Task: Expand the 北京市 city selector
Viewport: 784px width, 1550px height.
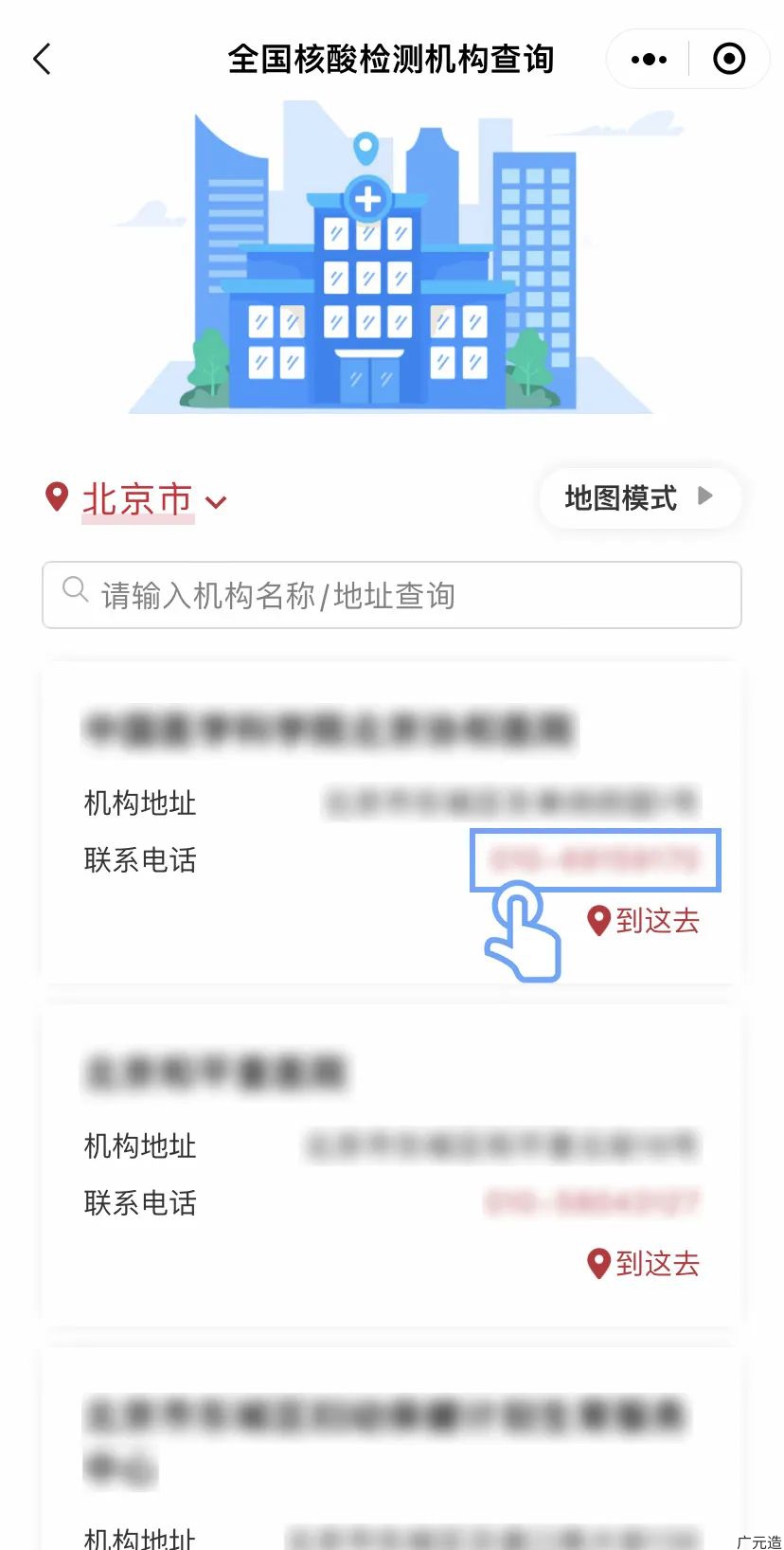Action: (138, 499)
